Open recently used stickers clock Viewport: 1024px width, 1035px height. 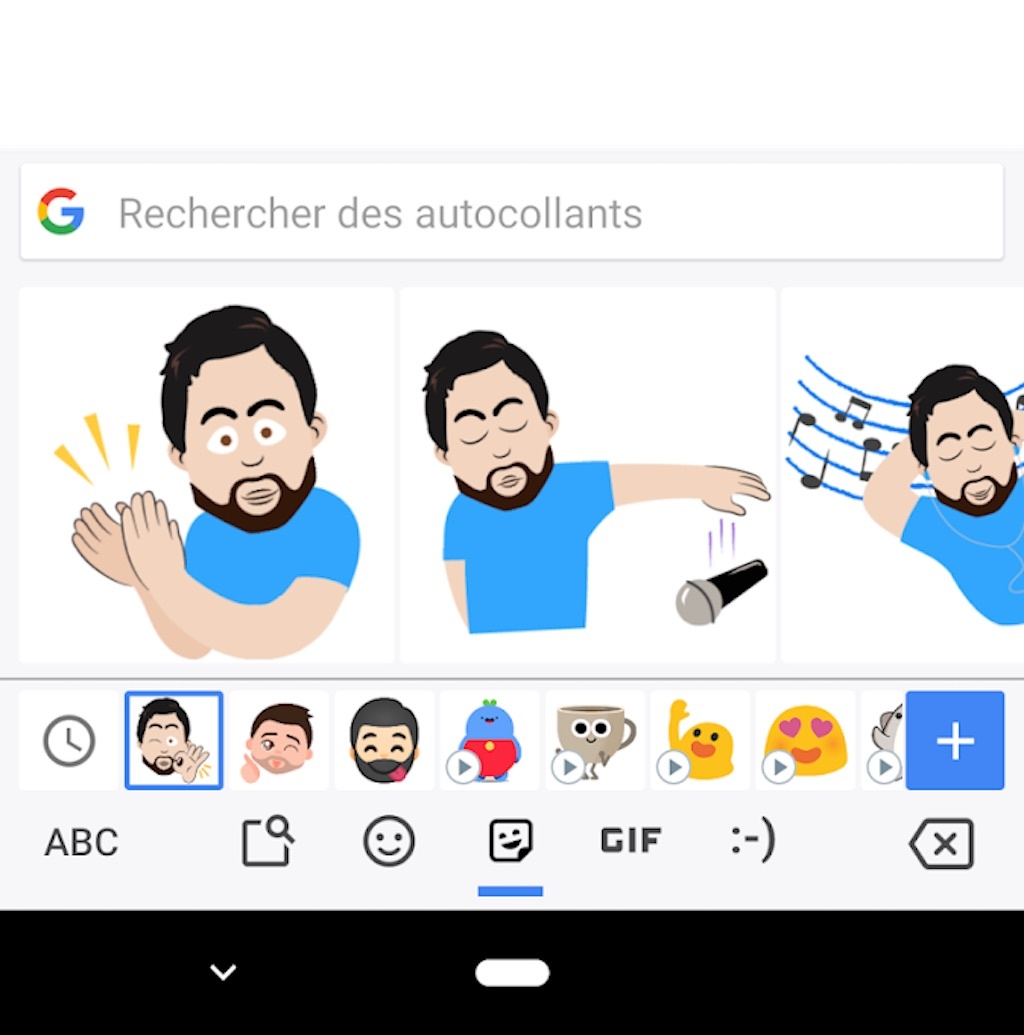tap(69, 741)
